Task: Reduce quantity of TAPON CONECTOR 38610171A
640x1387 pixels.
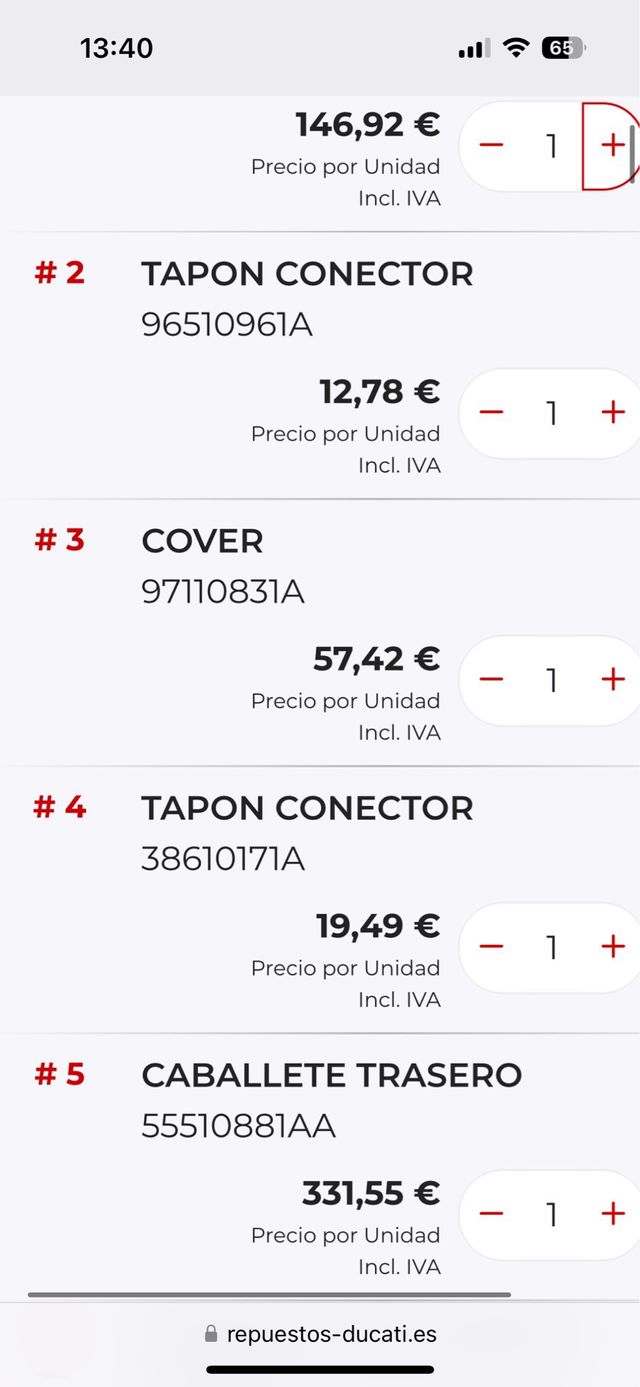Action: pyautogui.click(x=491, y=947)
